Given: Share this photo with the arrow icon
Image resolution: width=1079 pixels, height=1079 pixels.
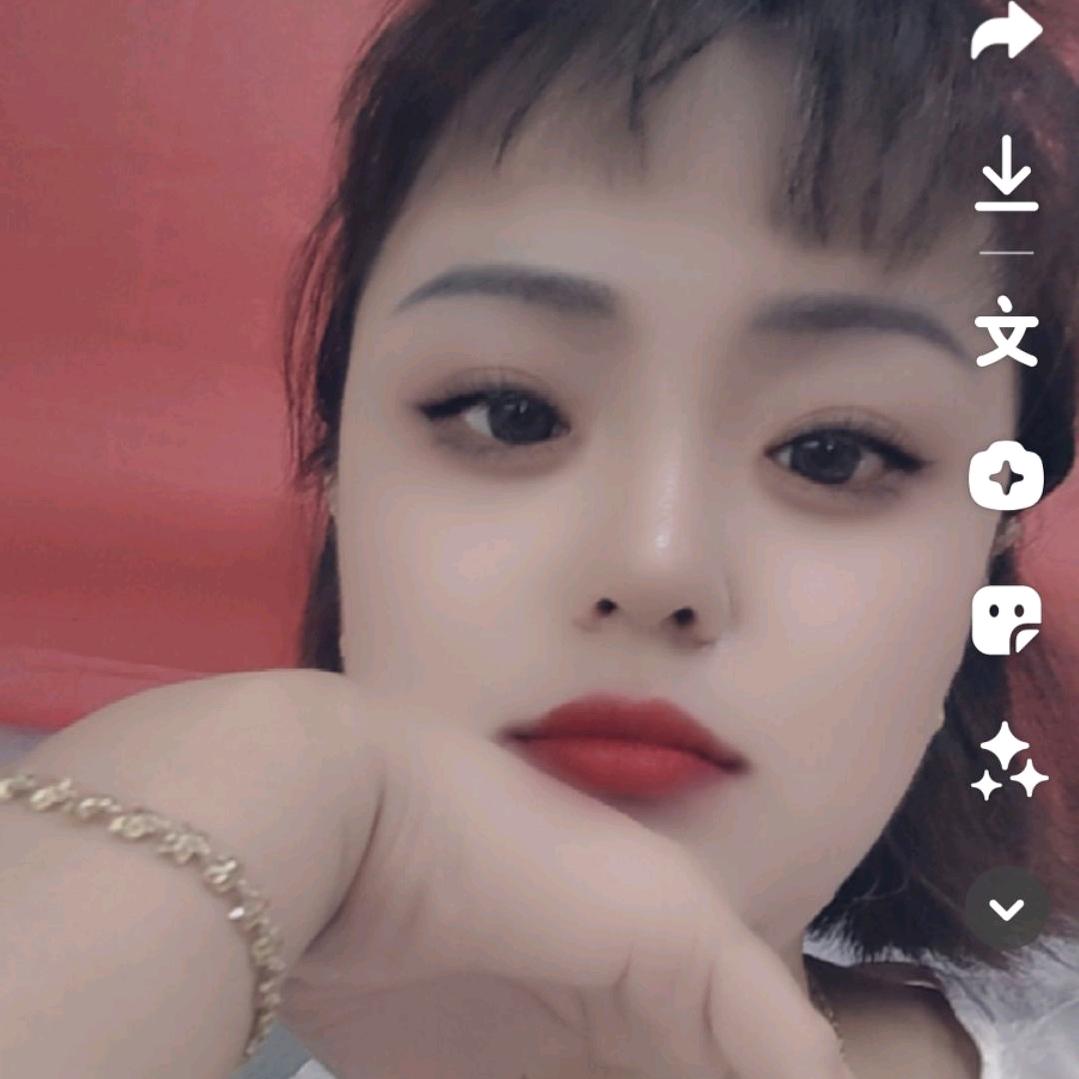Looking at the screenshot, I should click(1006, 34).
